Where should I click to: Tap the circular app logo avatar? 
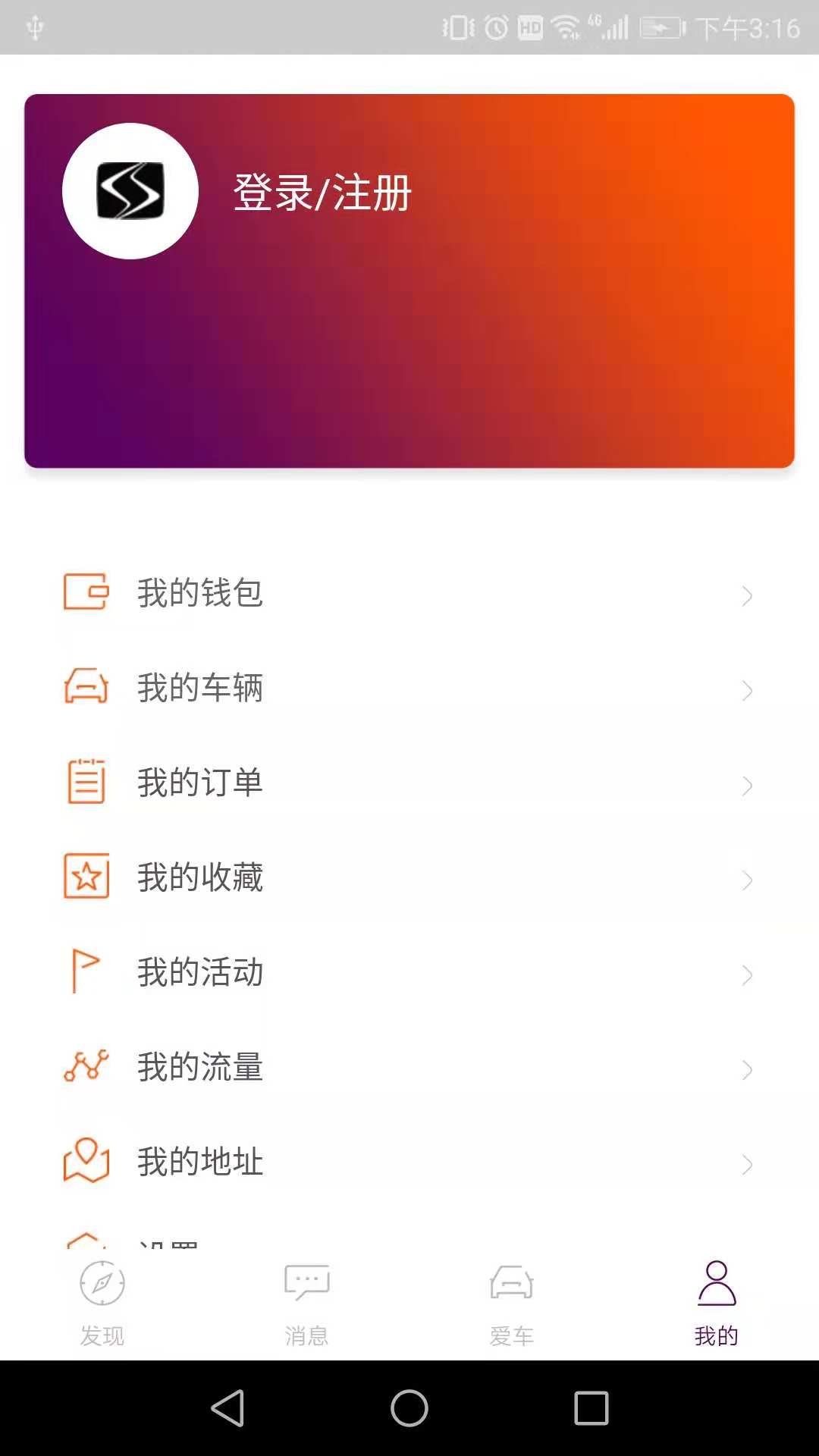click(x=130, y=191)
